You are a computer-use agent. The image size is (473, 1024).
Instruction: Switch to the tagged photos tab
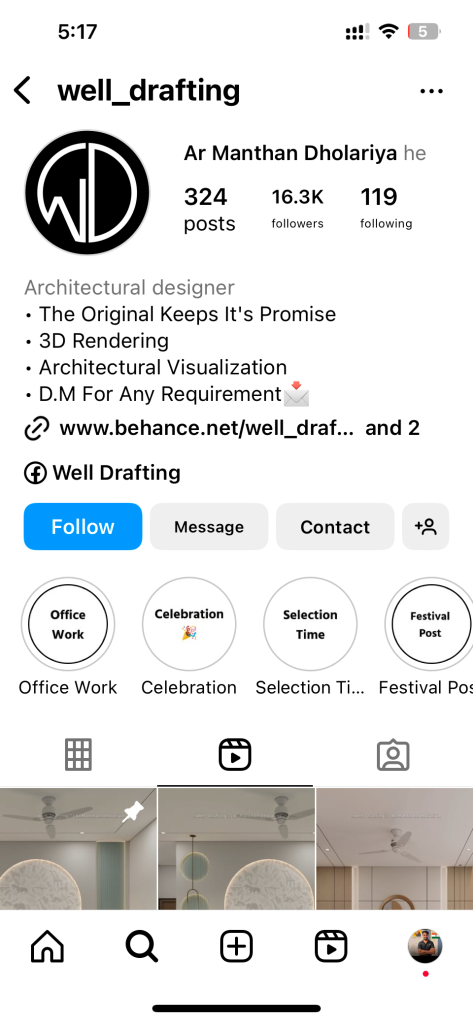[393, 755]
